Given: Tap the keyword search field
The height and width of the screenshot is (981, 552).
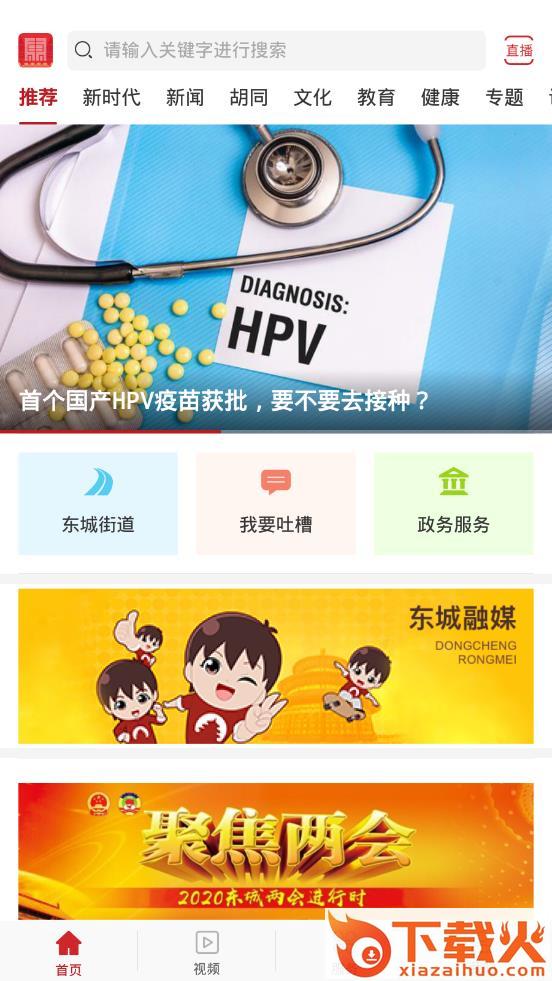Looking at the screenshot, I should (x=276, y=50).
